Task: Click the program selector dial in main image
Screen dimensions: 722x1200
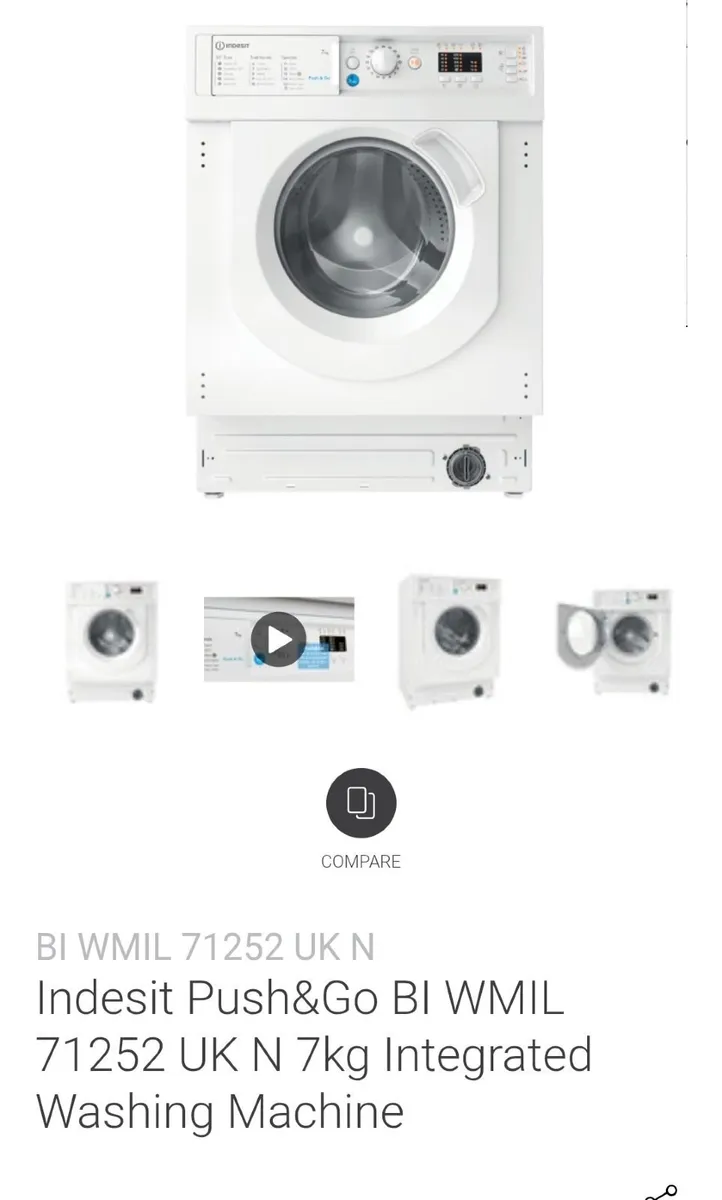Action: (383, 62)
